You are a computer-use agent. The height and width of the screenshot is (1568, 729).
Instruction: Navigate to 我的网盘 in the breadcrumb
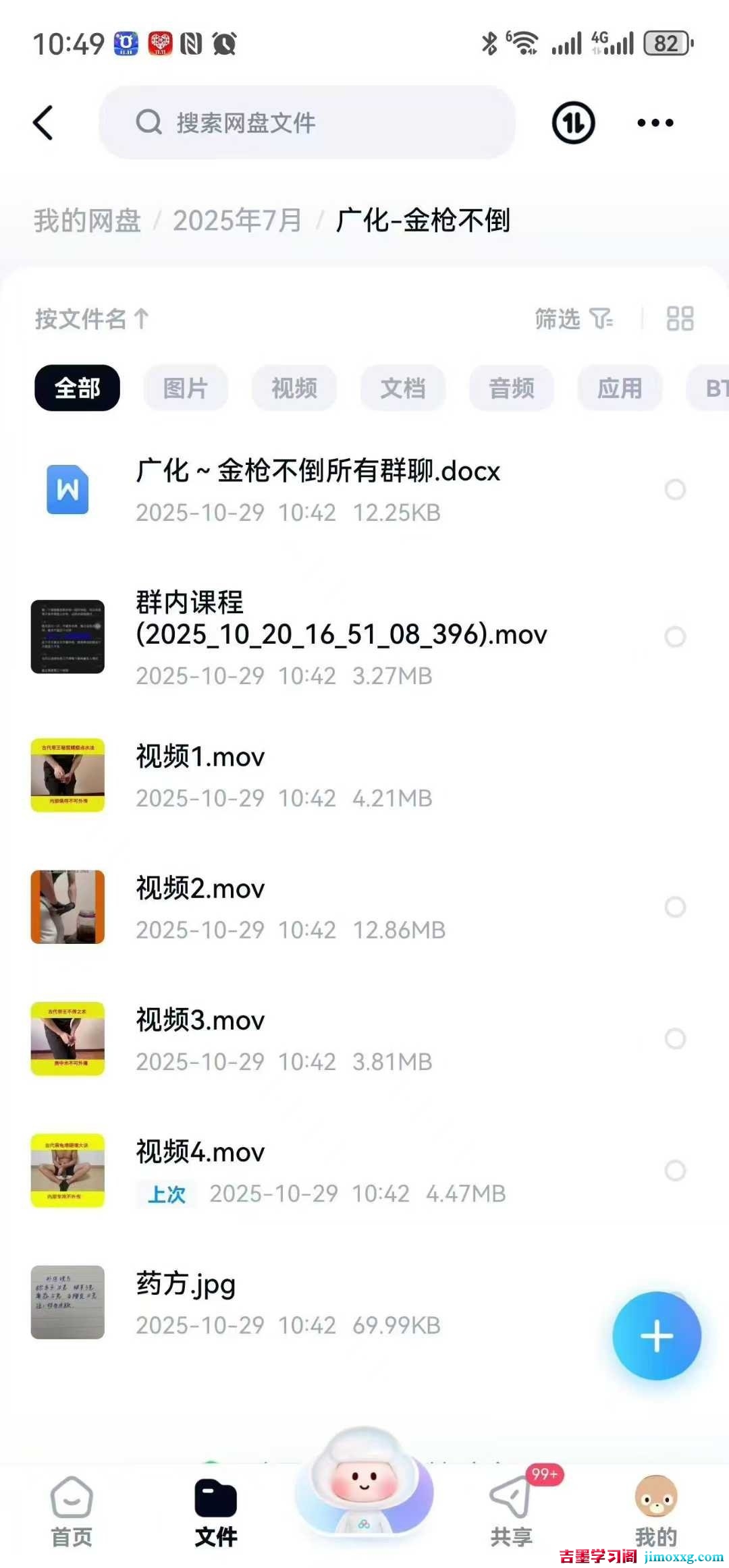pyautogui.click(x=86, y=221)
